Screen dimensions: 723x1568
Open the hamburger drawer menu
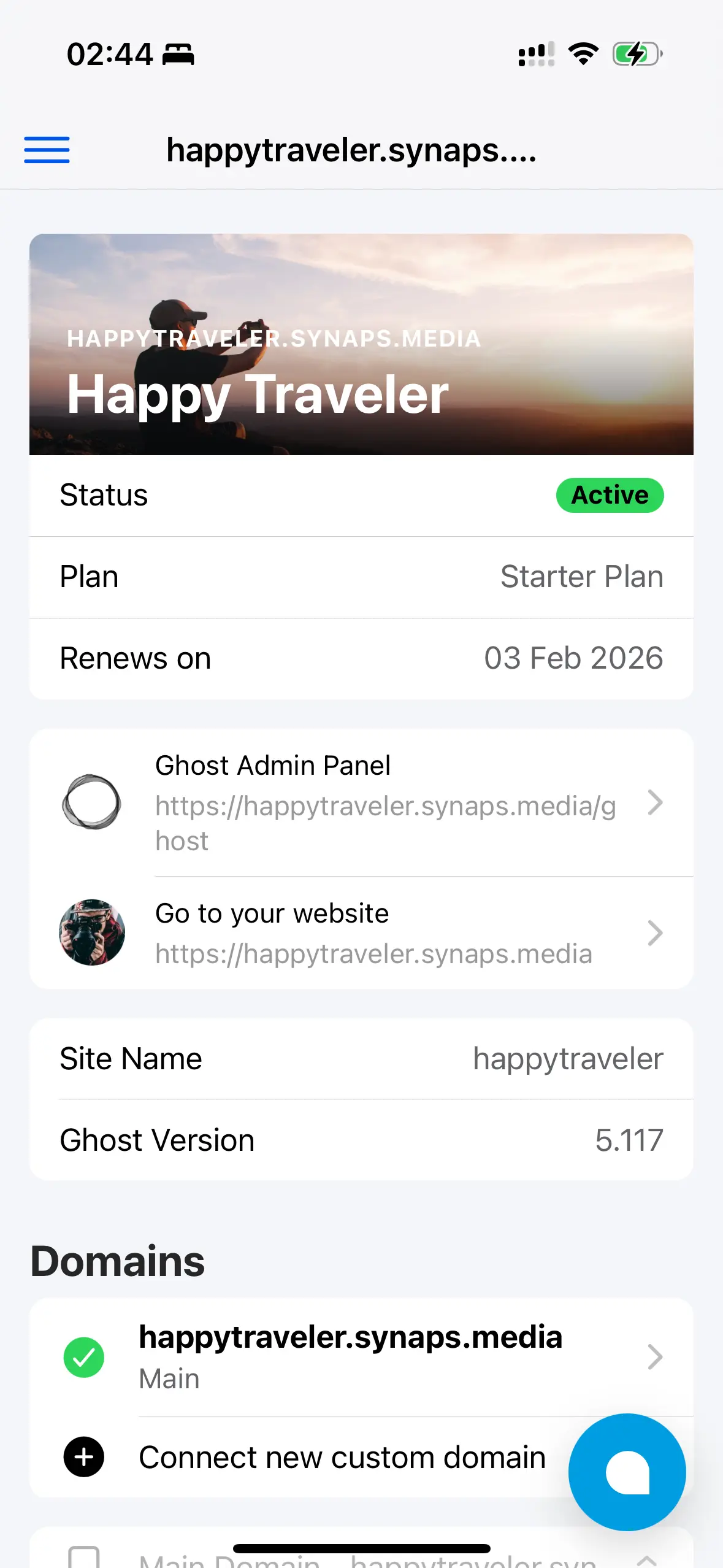click(47, 150)
